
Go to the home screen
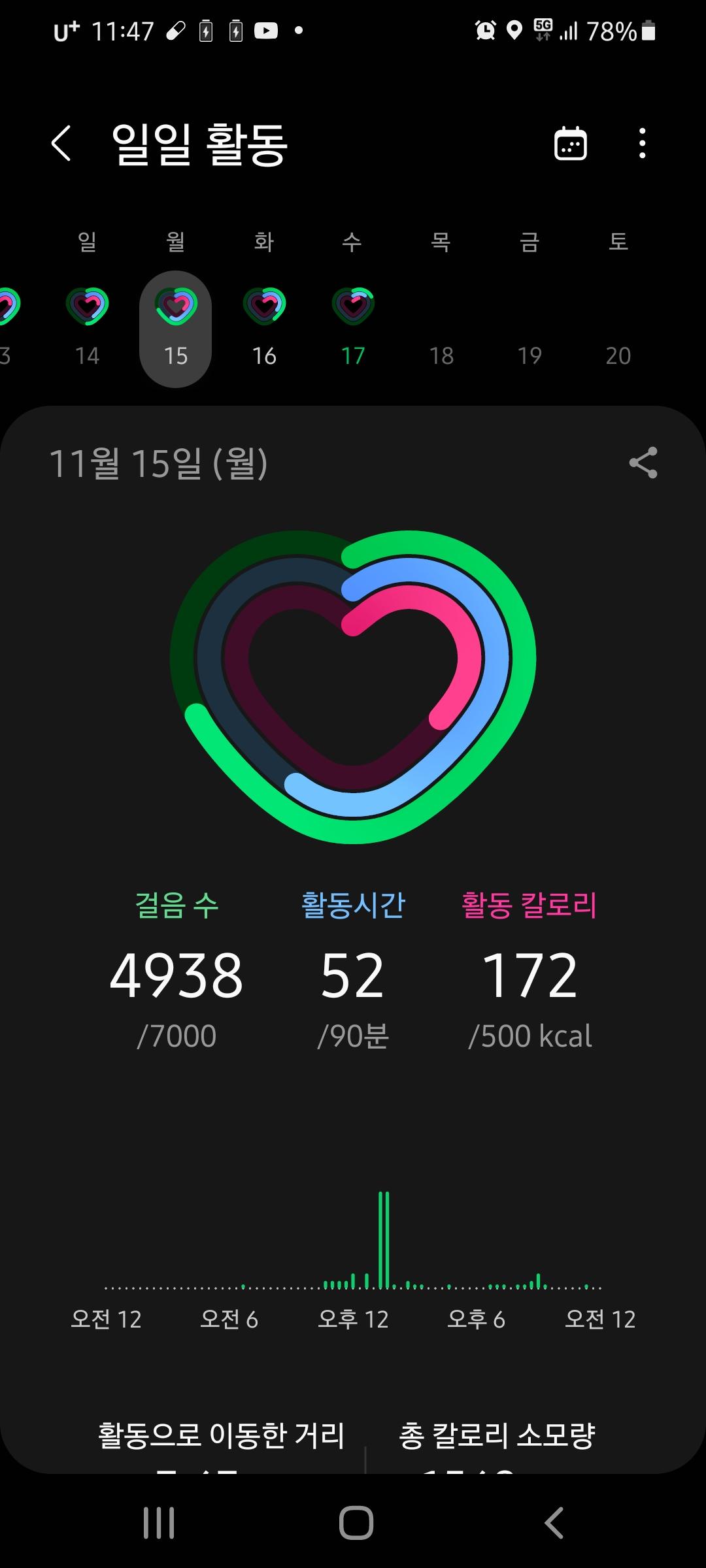(356, 1523)
